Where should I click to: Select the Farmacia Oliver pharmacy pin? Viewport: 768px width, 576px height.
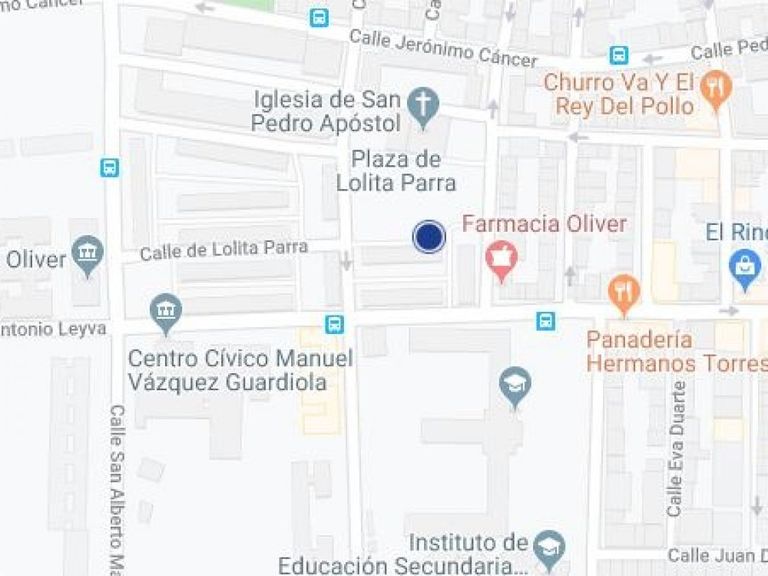500,258
